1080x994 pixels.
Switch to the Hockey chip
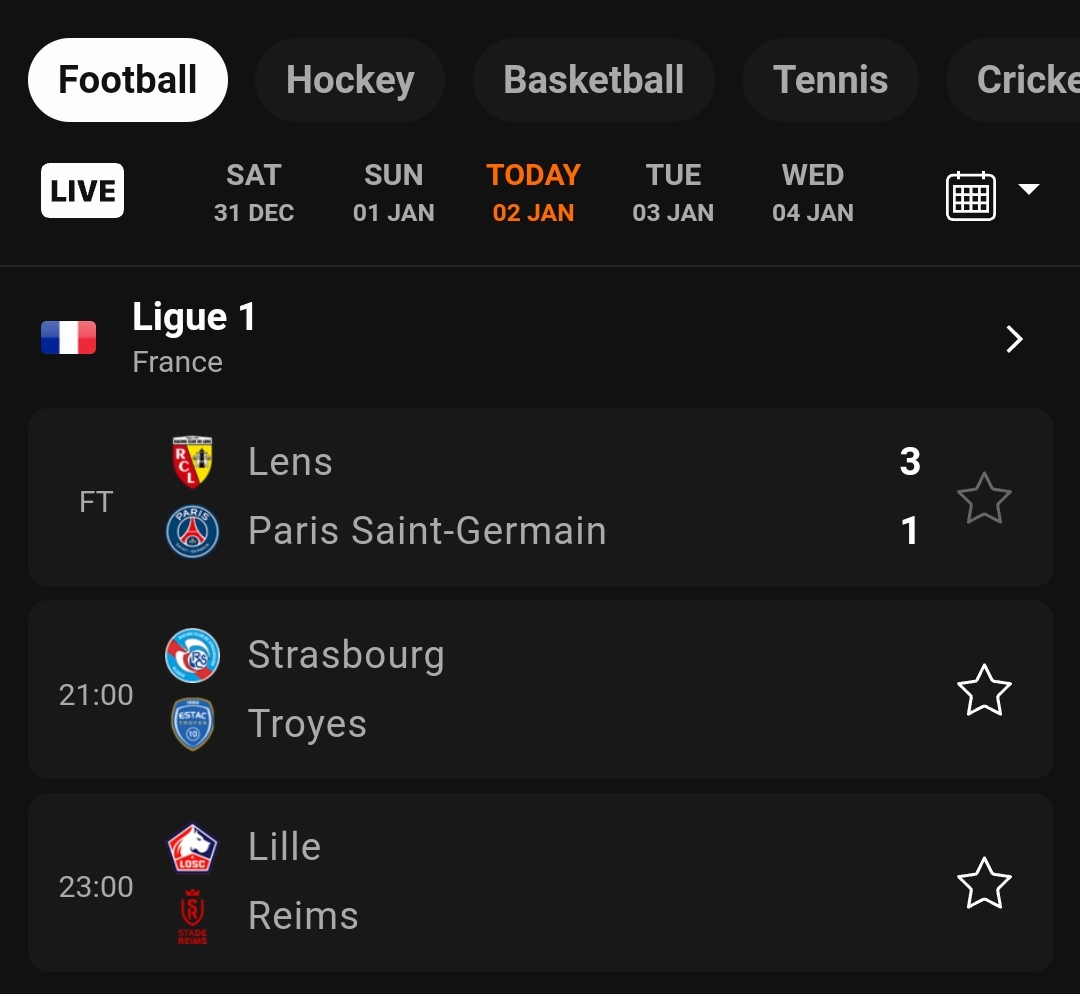tap(350, 80)
